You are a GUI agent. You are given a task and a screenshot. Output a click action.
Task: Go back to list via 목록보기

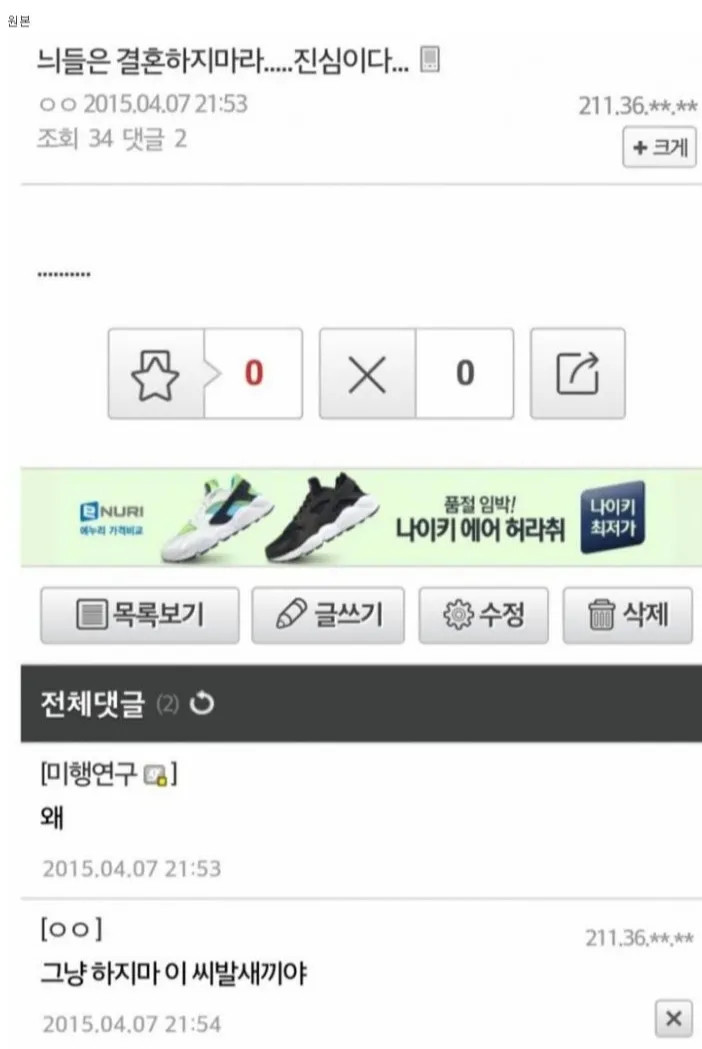(140, 615)
